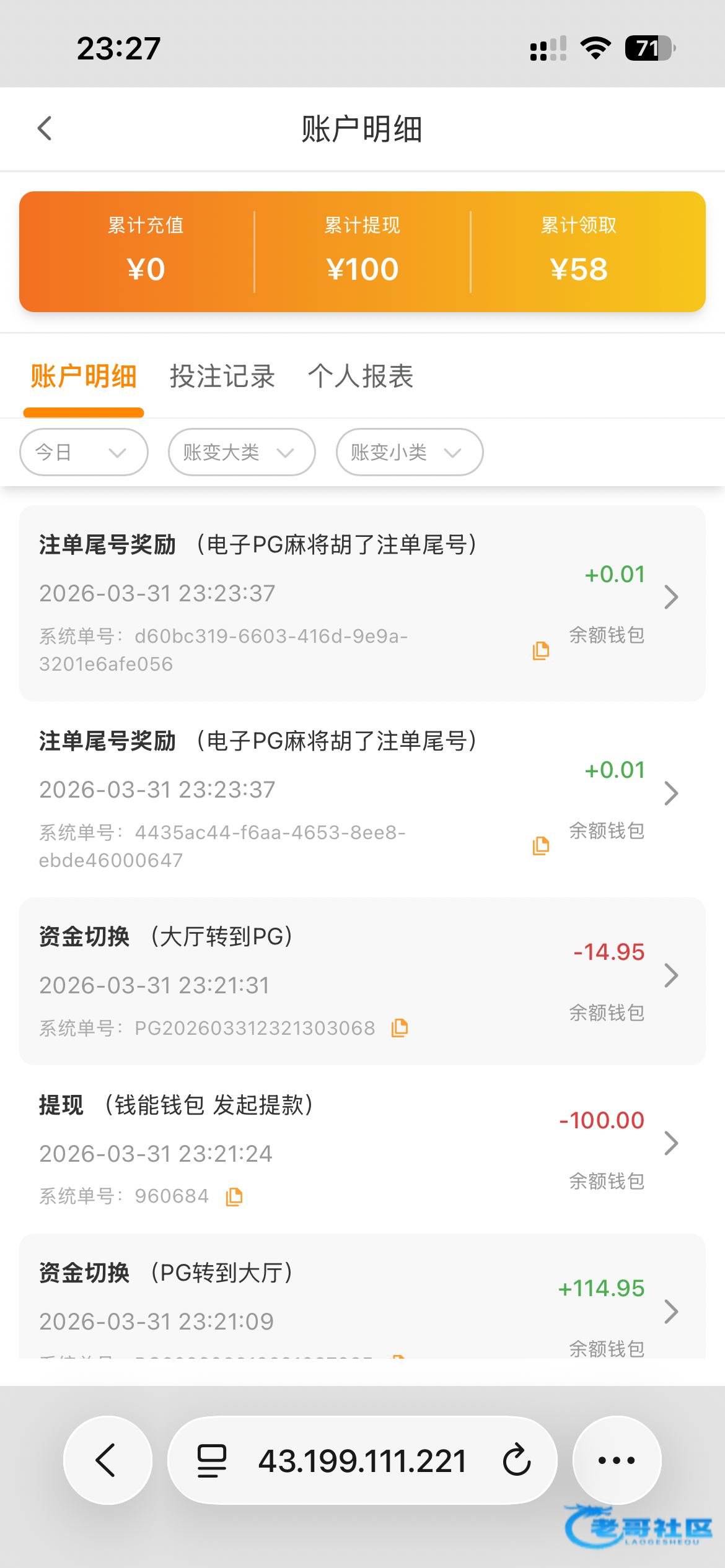This screenshot has height=1568, width=725.
Task: Tap the browser back button
Action: pos(107,1460)
